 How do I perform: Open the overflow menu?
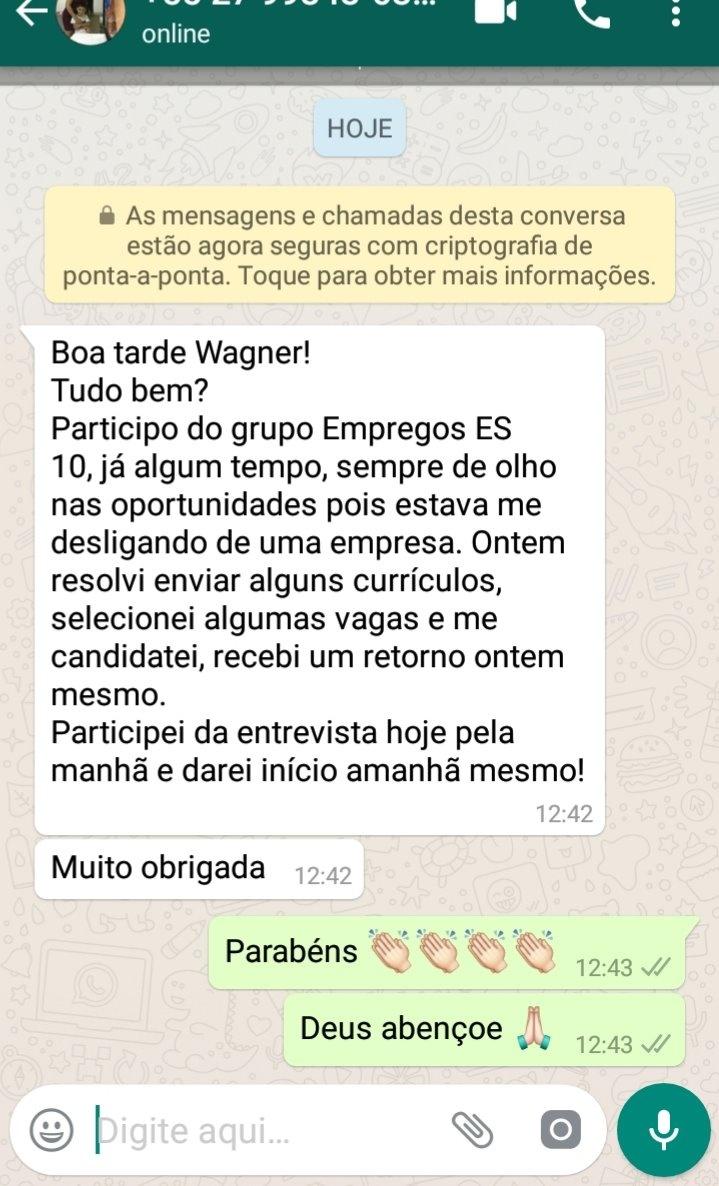click(x=677, y=14)
